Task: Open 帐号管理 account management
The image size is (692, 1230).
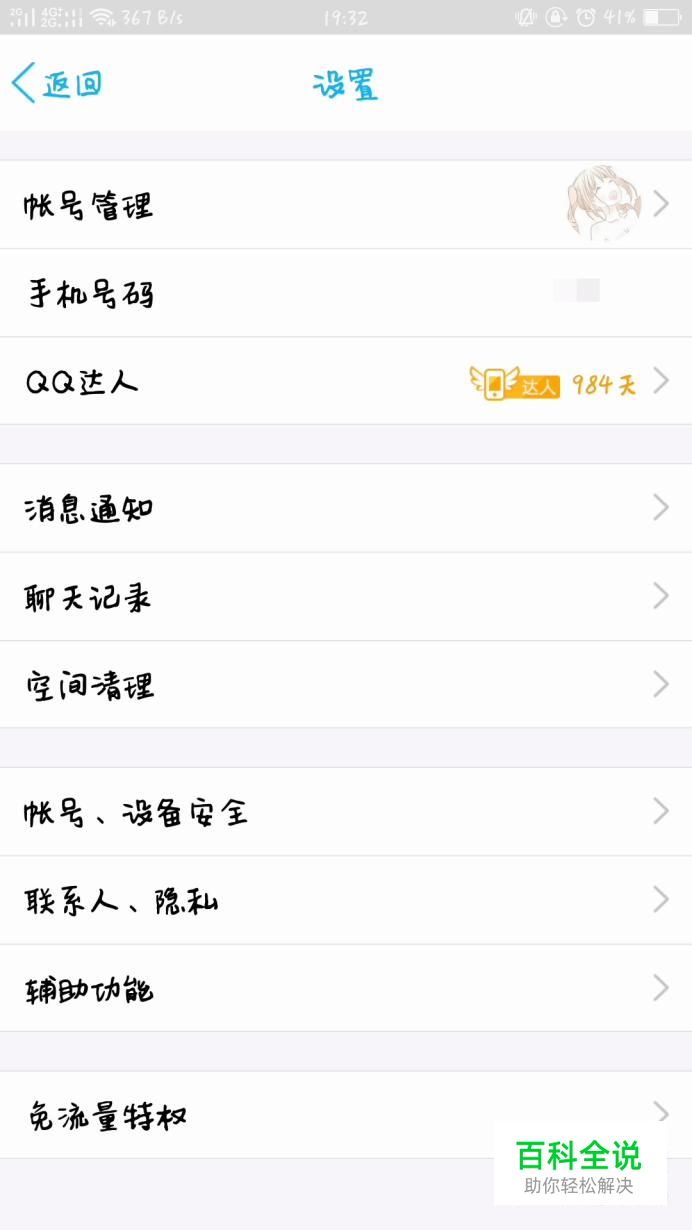Action: pyautogui.click(x=346, y=205)
